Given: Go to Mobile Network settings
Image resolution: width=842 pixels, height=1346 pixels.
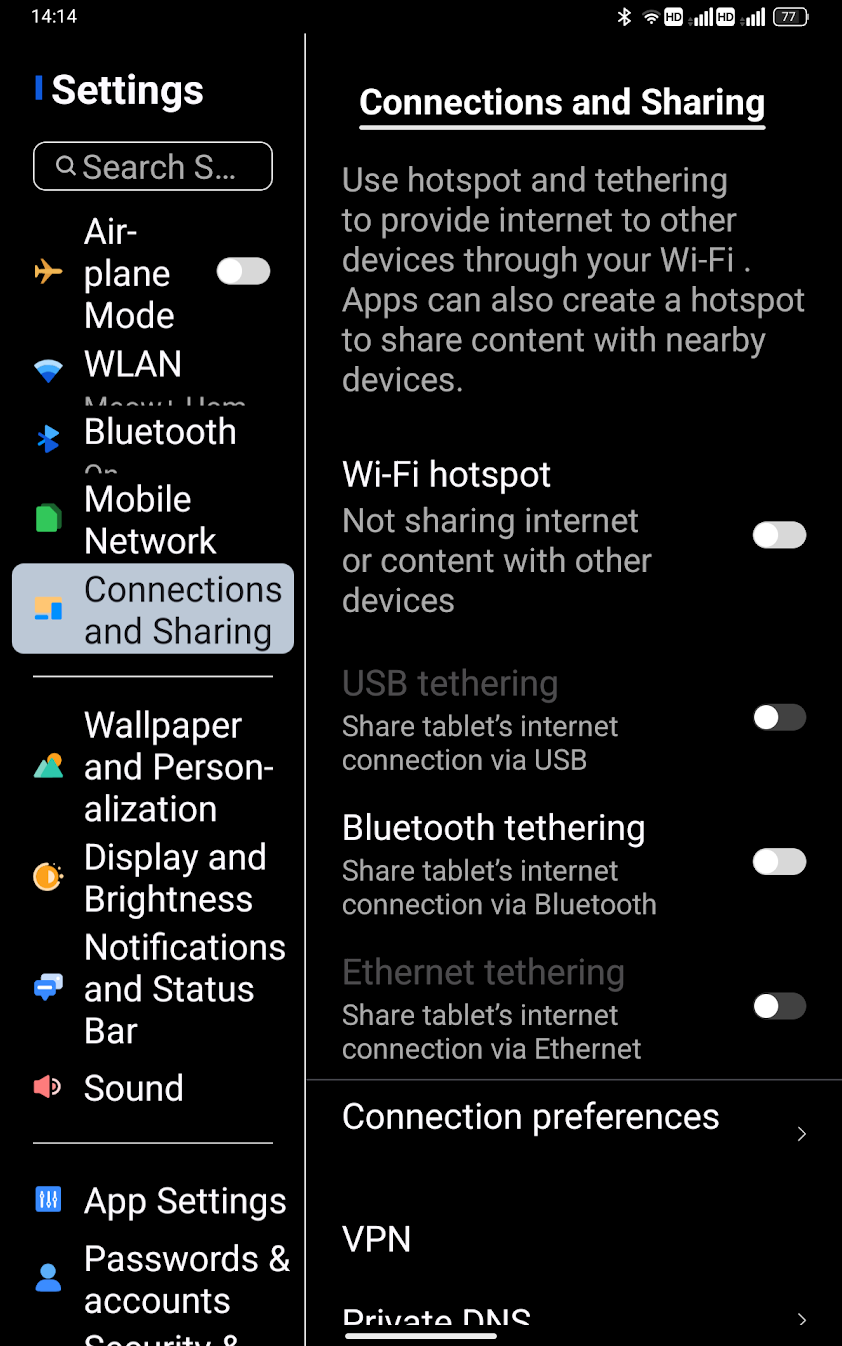Looking at the screenshot, I should tap(150, 520).
